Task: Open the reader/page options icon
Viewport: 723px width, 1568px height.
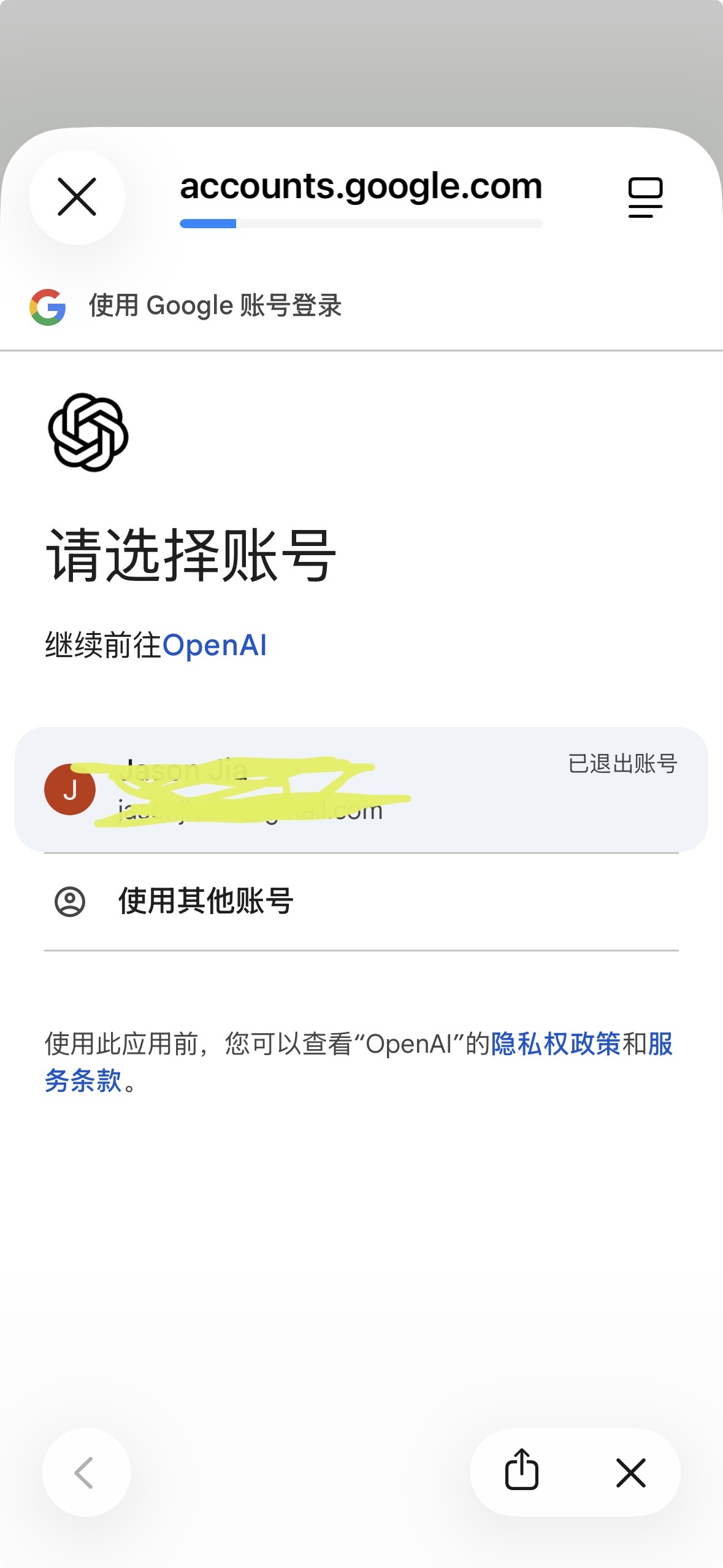Action: (645, 198)
